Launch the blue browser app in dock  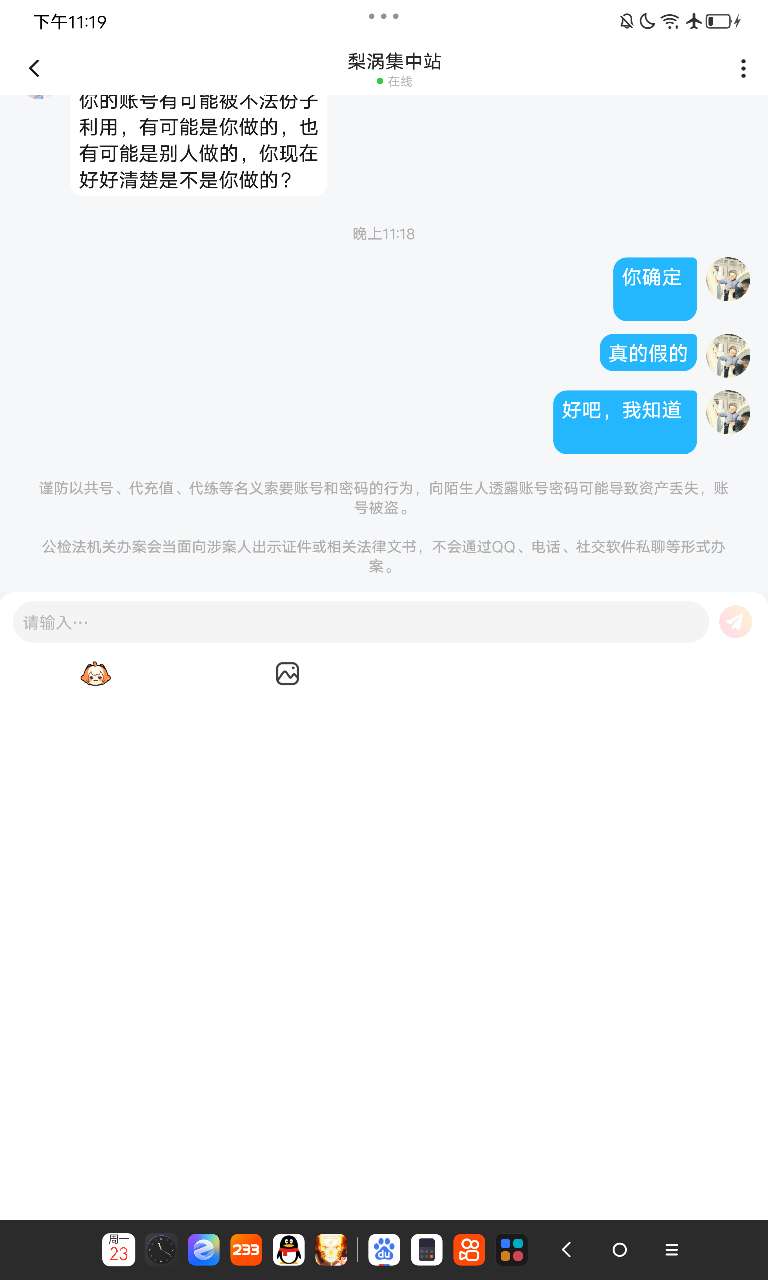[204, 1249]
